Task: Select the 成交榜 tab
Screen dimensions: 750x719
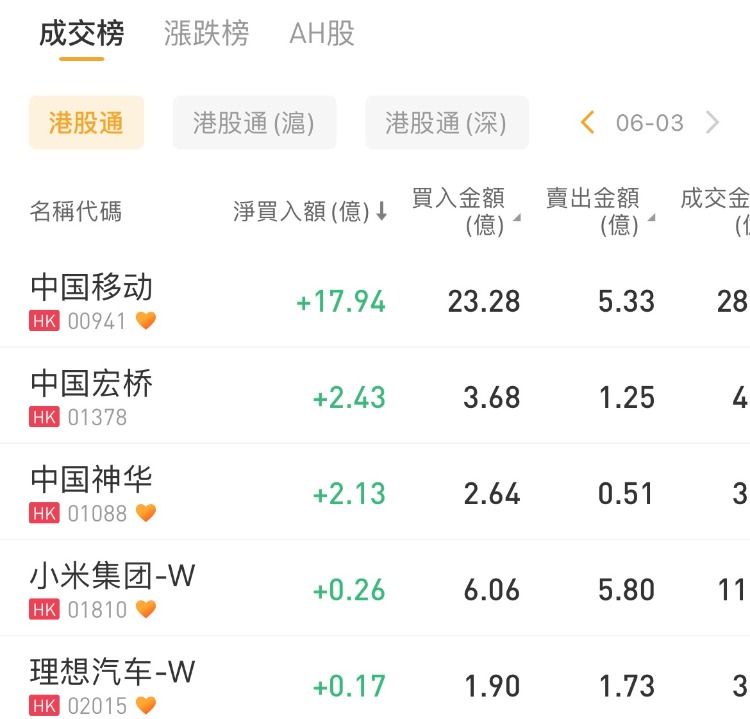Action: pyautogui.click(x=82, y=34)
